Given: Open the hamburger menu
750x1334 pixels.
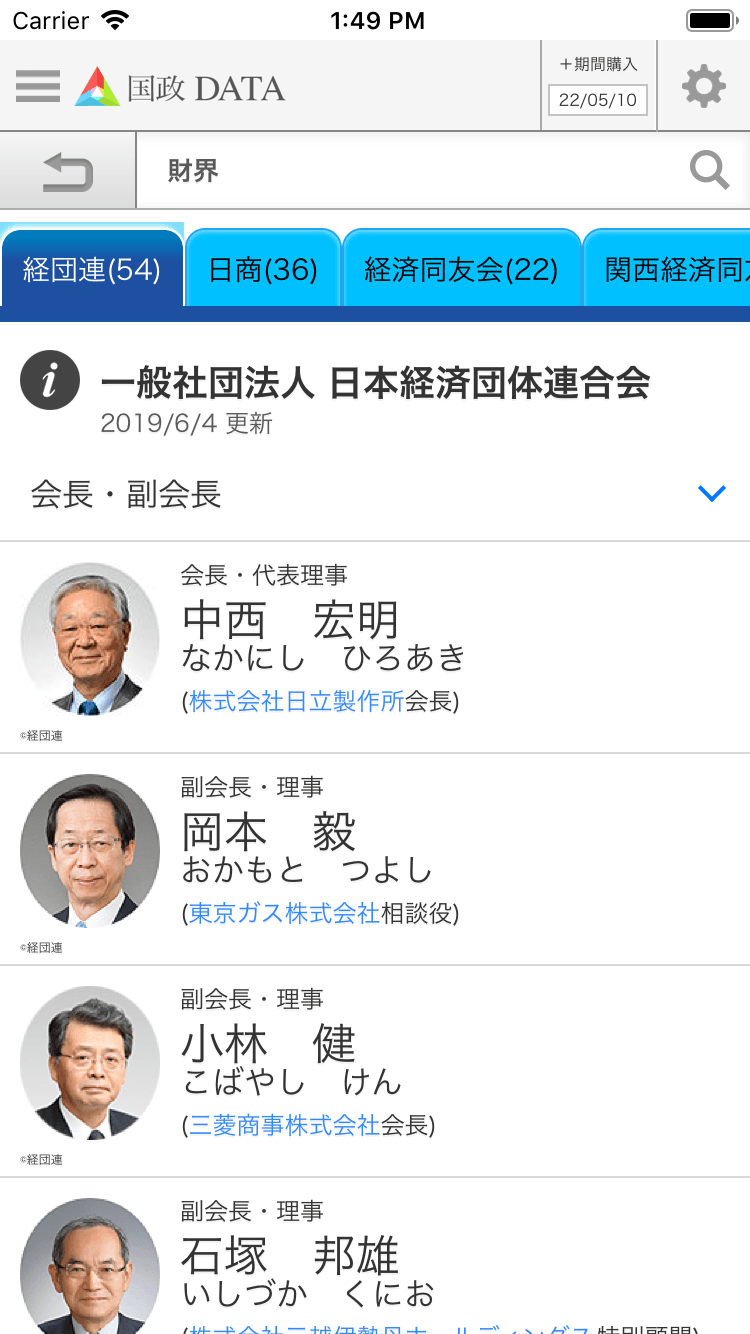Looking at the screenshot, I should [38, 86].
